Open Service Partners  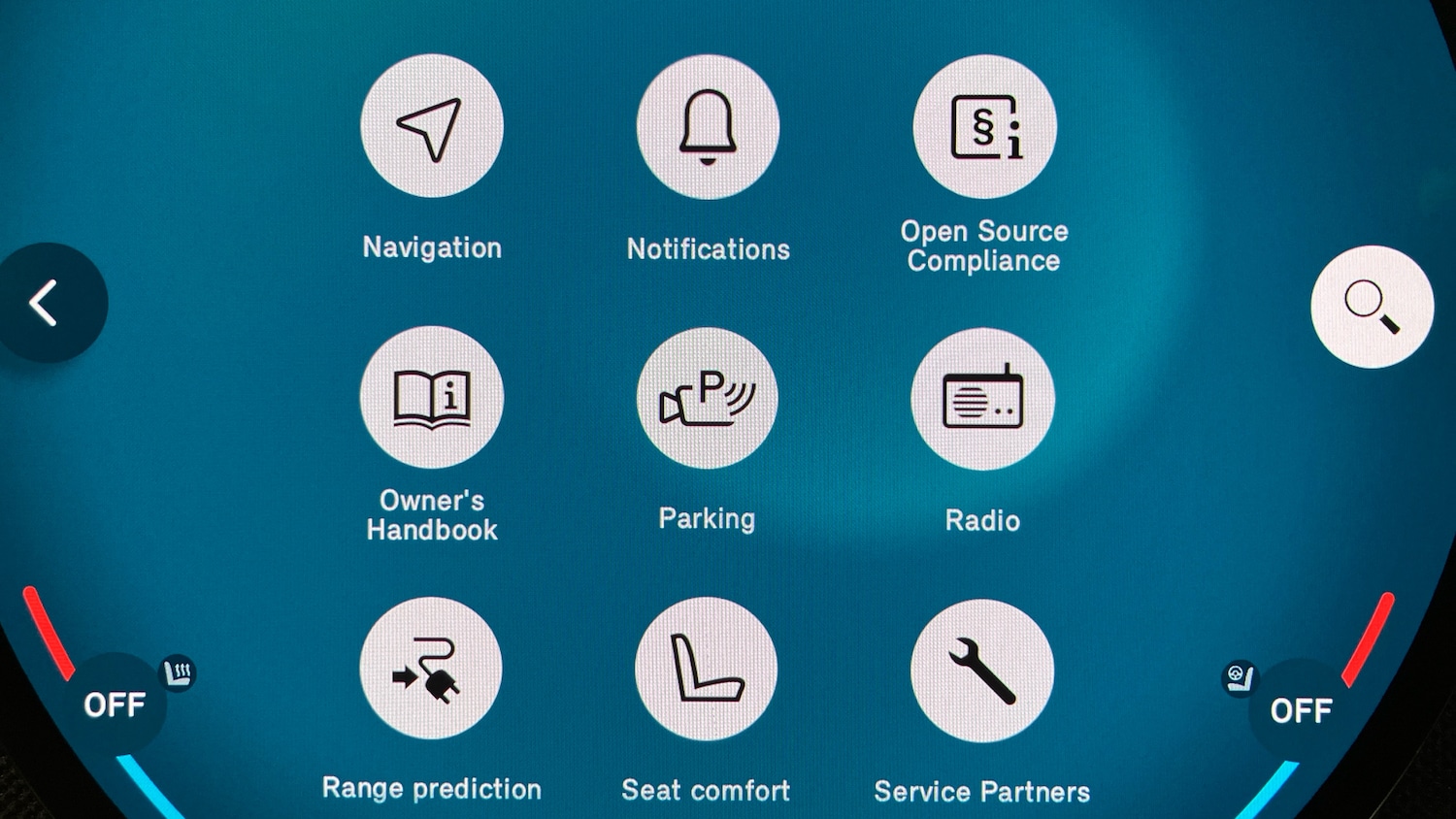click(982, 671)
